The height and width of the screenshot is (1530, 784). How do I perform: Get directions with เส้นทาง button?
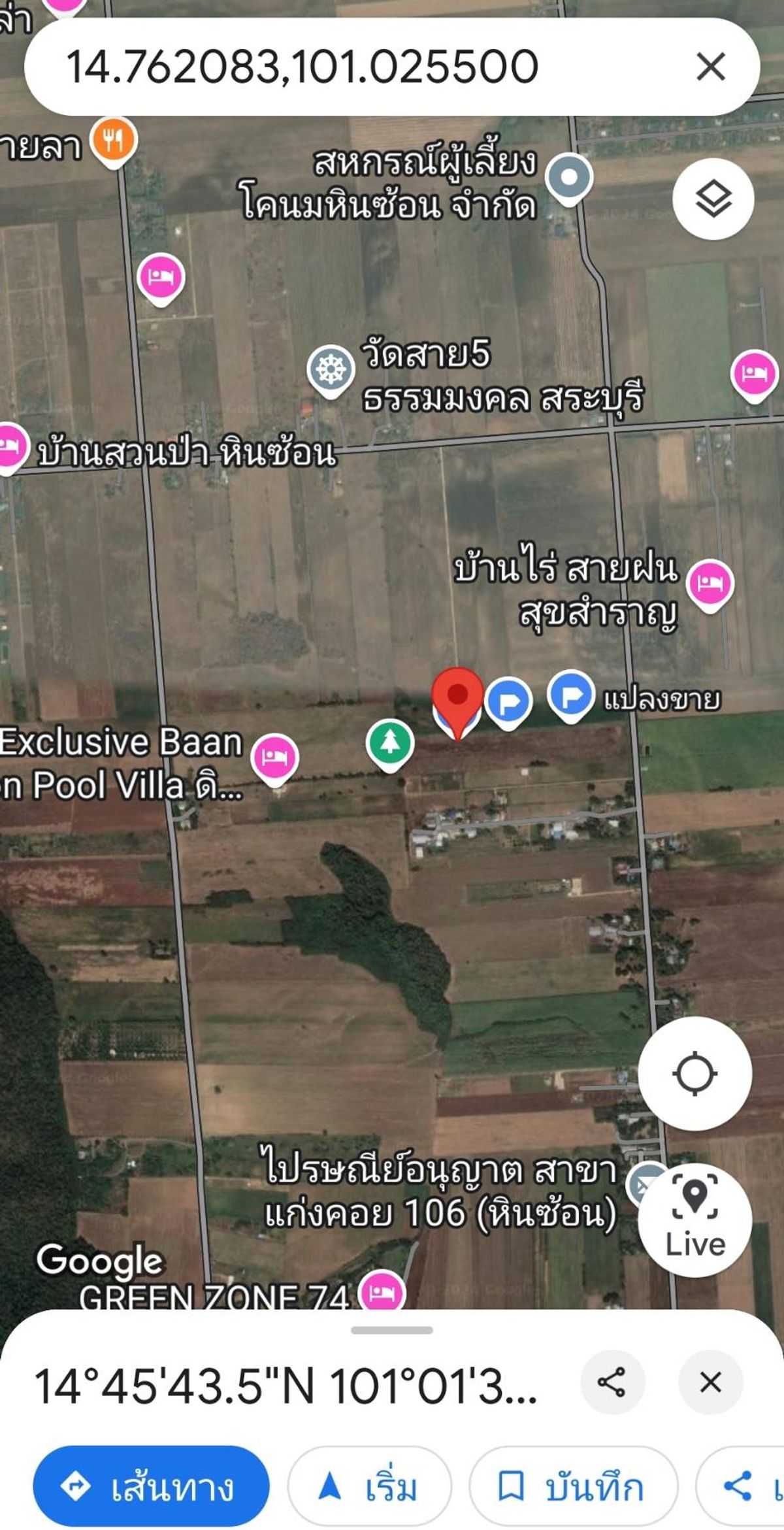151,1487
